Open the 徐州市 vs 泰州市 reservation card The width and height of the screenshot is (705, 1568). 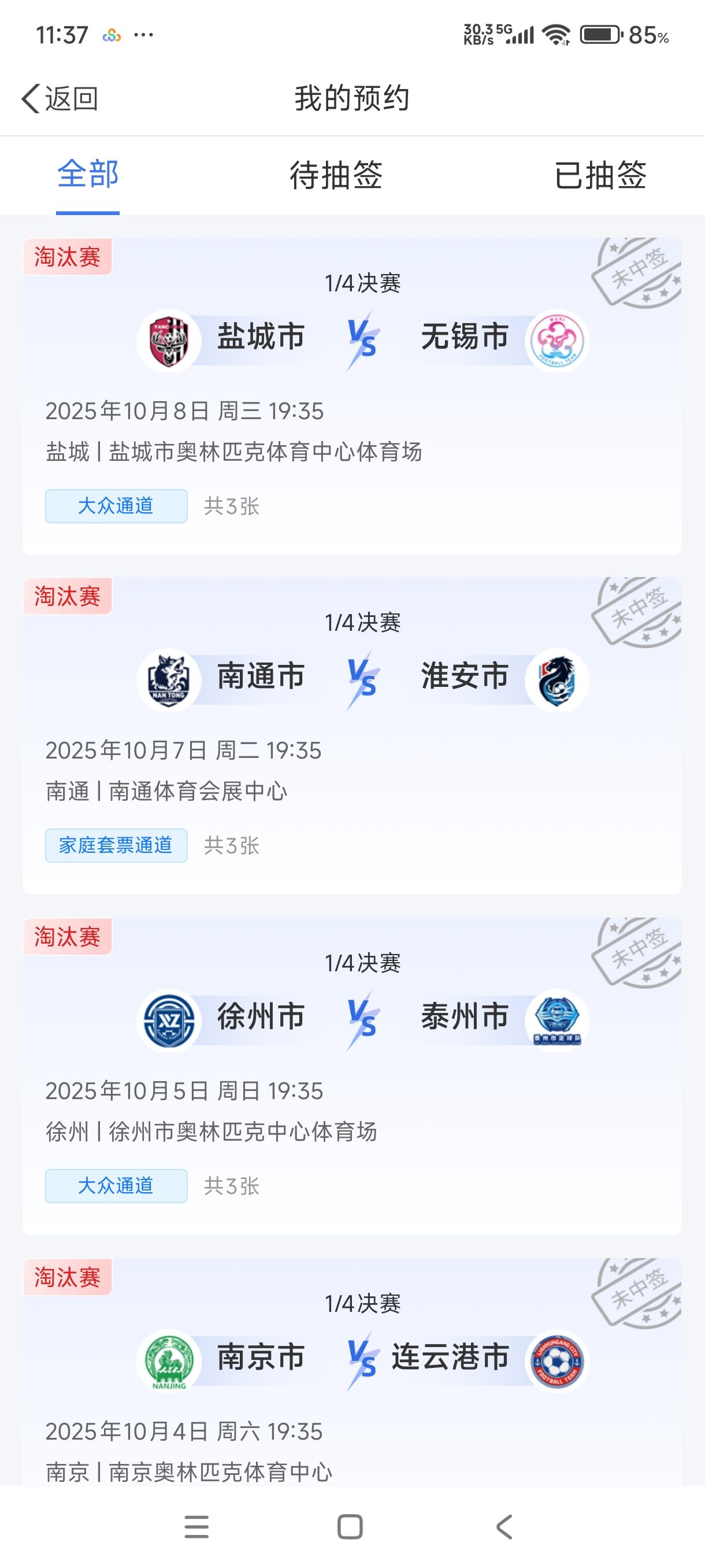351,1075
